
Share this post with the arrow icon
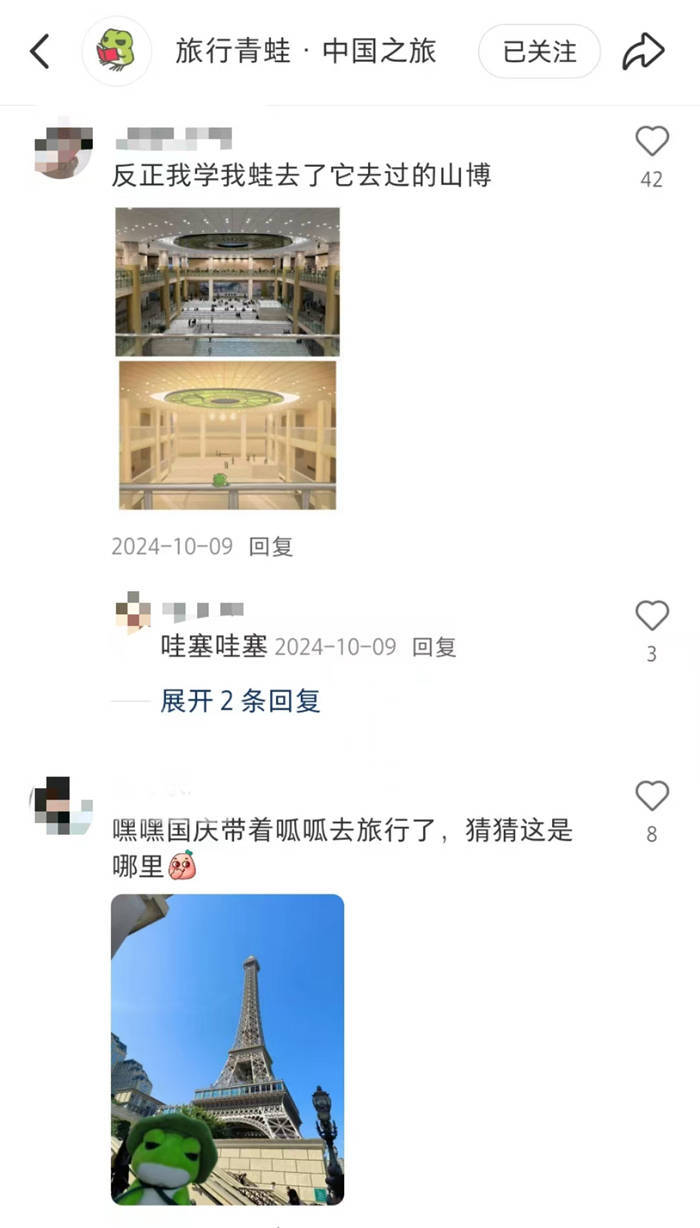(x=643, y=51)
